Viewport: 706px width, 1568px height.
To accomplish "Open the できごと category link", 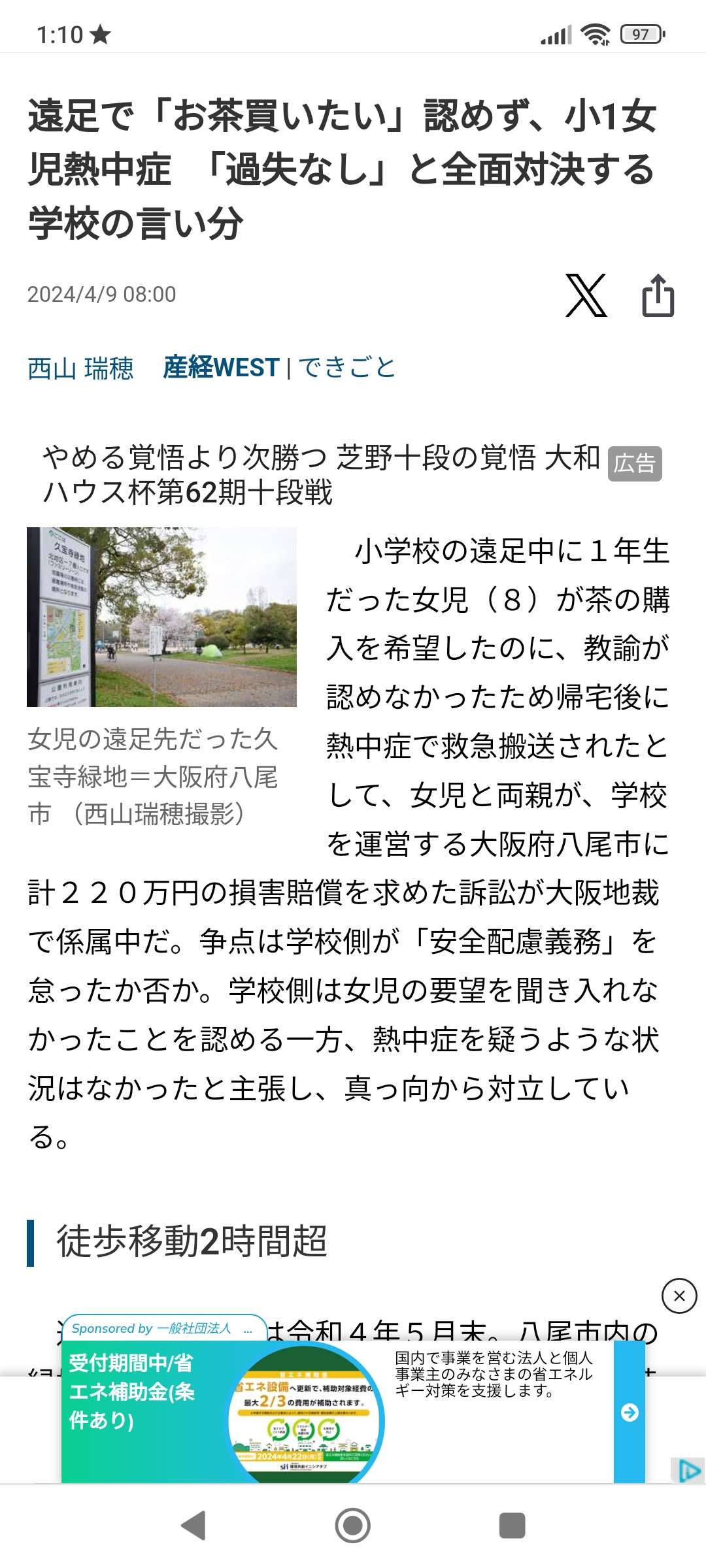I will click(347, 368).
